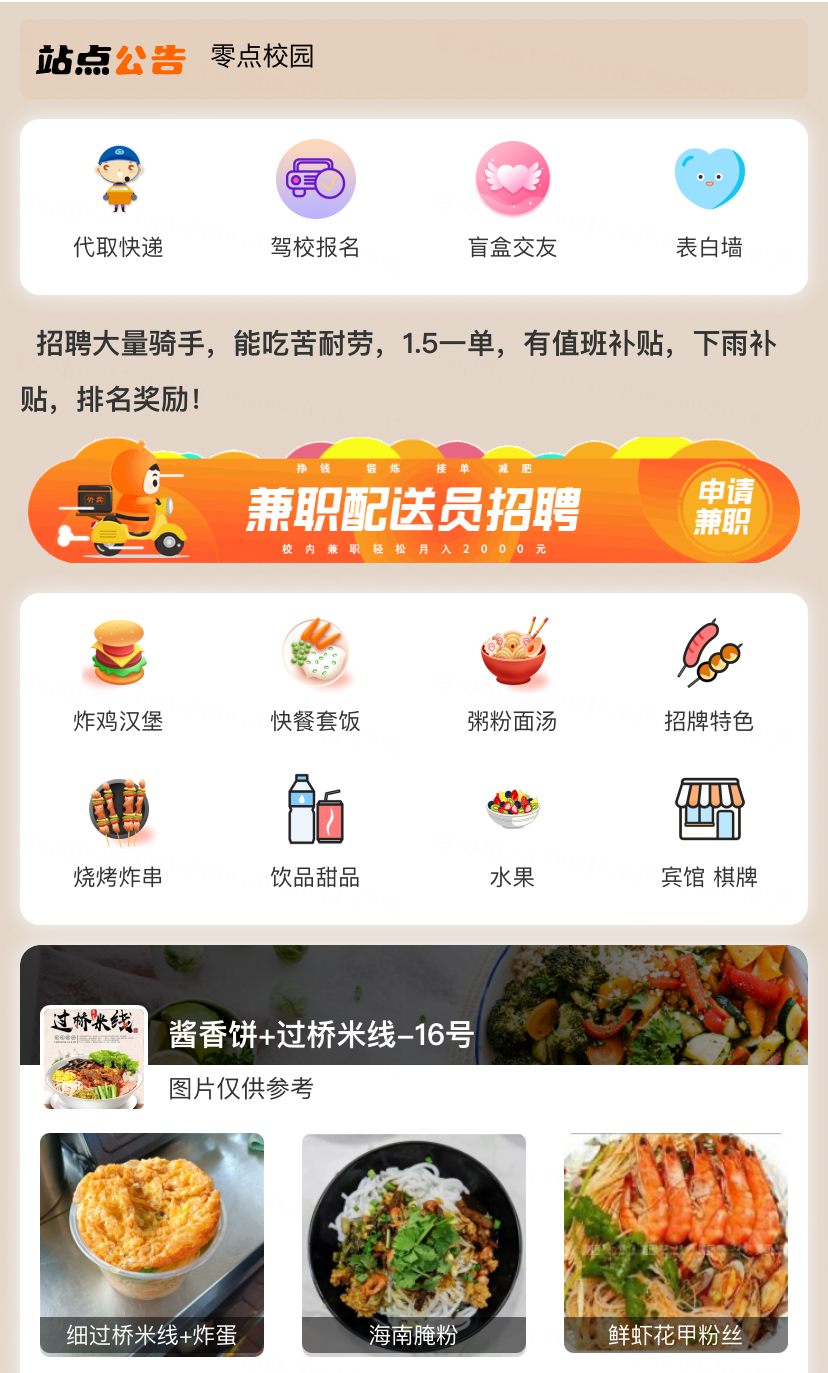The width and height of the screenshot is (828, 1373).
Task: Open the 水果 category
Action: click(512, 832)
